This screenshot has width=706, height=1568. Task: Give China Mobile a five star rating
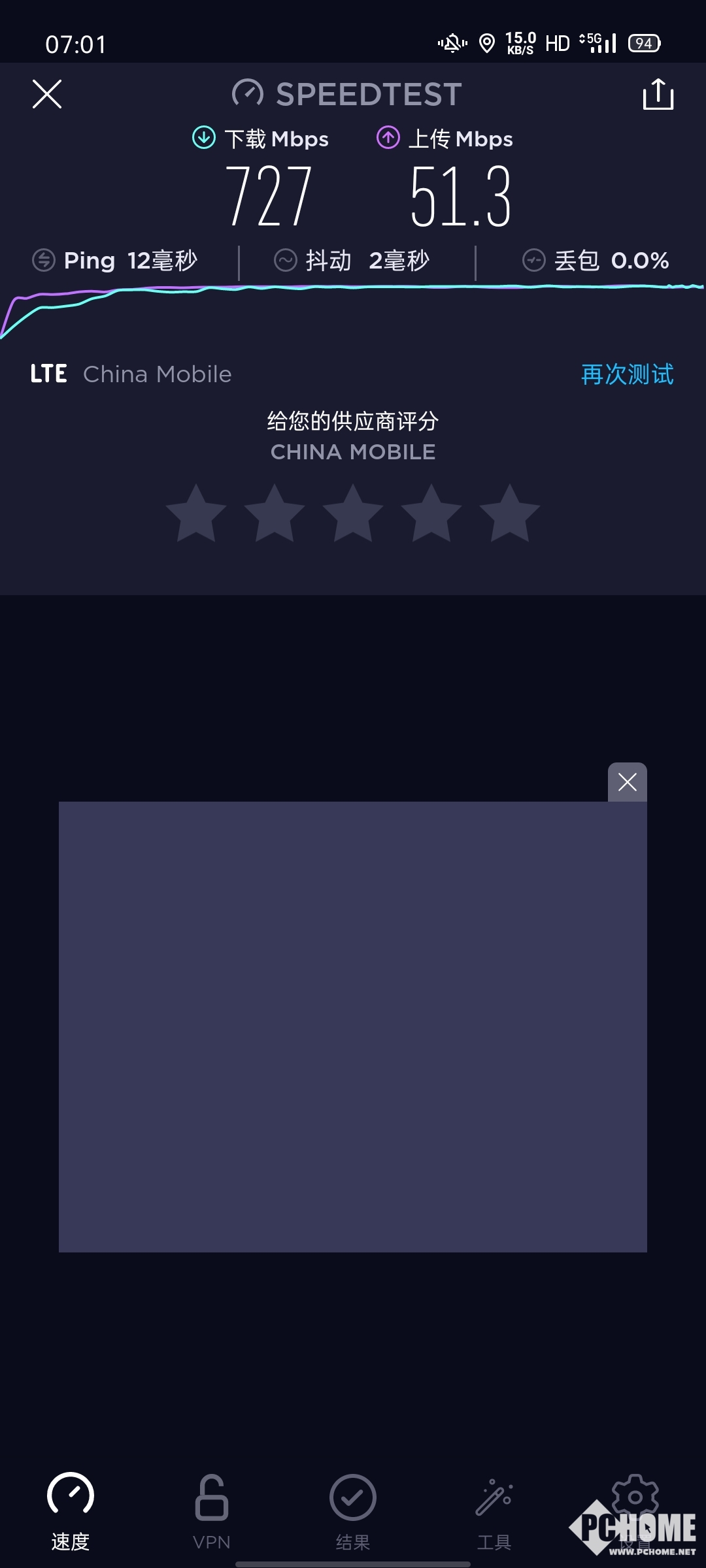tap(510, 514)
